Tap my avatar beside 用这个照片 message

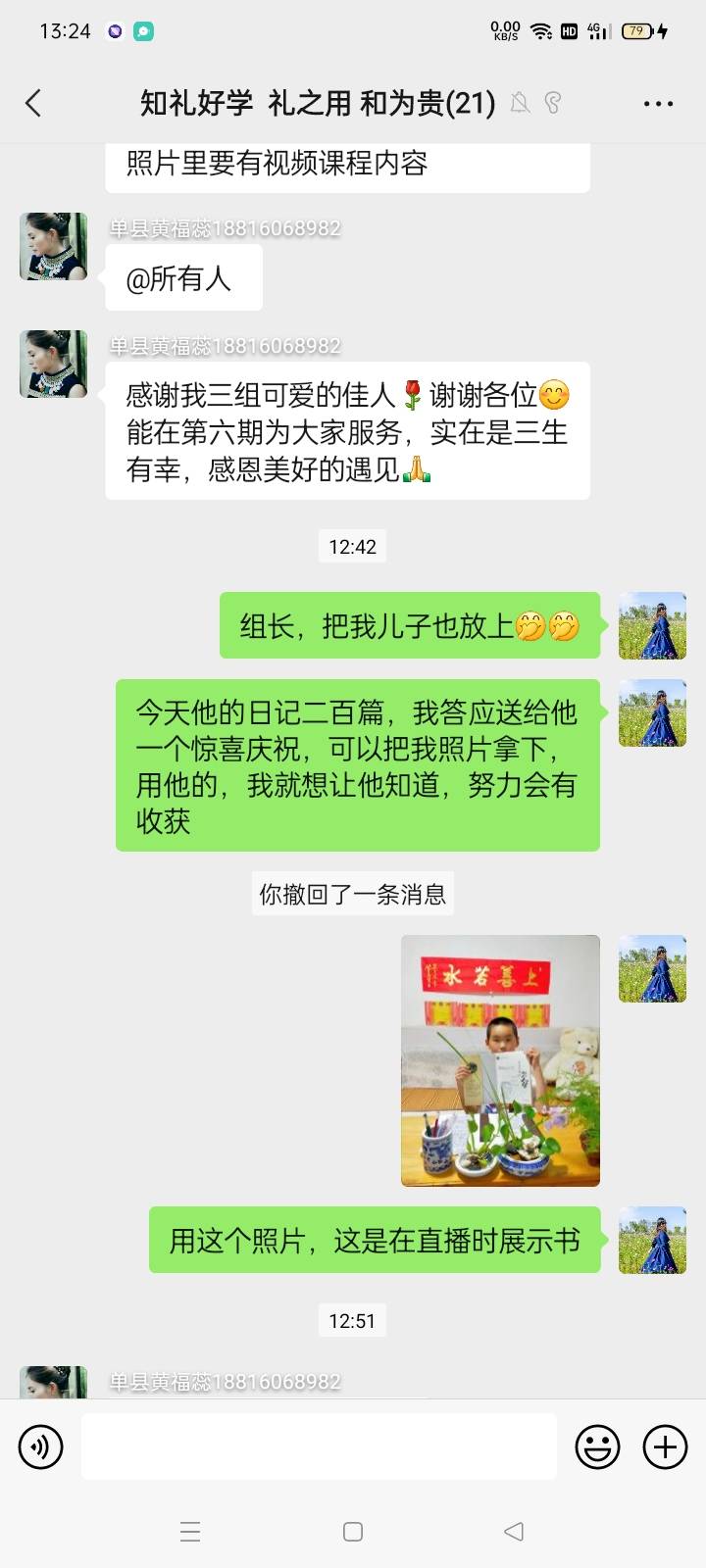coord(652,1240)
